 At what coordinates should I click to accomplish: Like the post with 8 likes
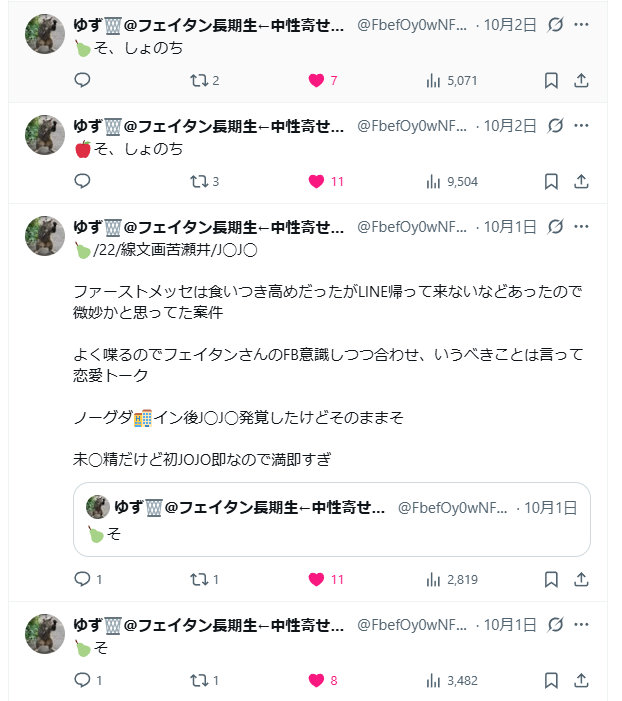coord(317,680)
